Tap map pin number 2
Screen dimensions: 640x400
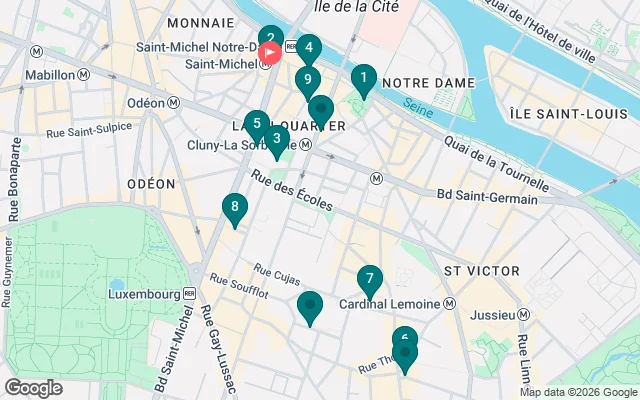pyautogui.click(x=268, y=36)
